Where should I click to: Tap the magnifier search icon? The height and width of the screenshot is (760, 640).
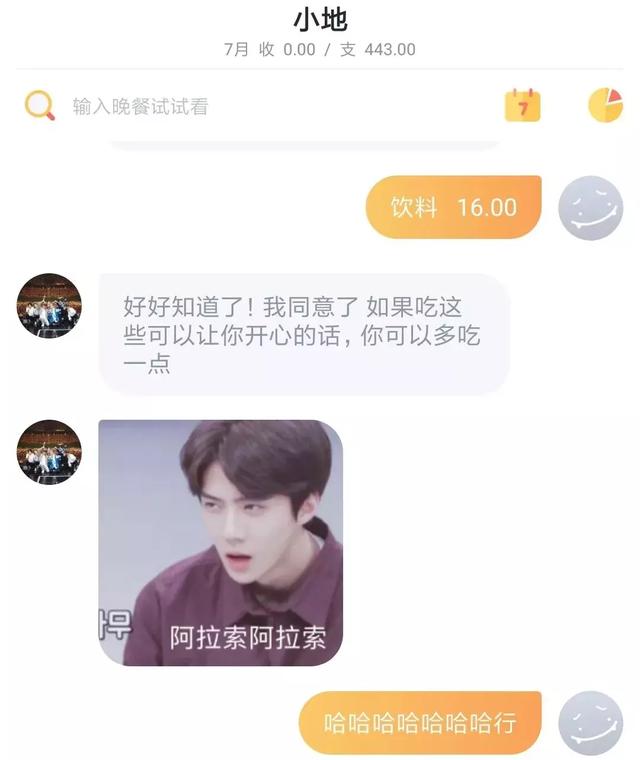point(40,105)
